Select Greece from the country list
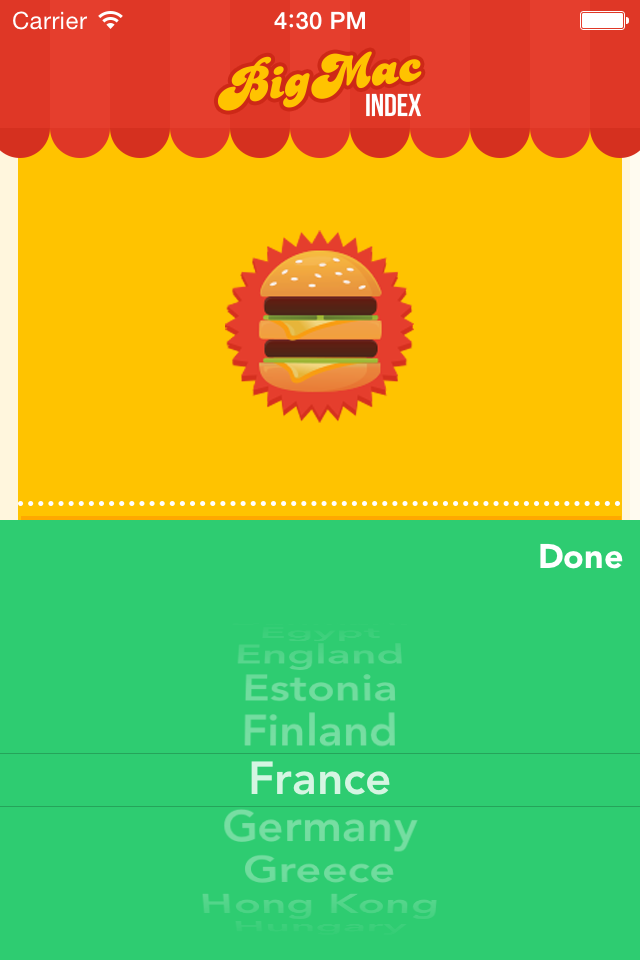 click(320, 870)
